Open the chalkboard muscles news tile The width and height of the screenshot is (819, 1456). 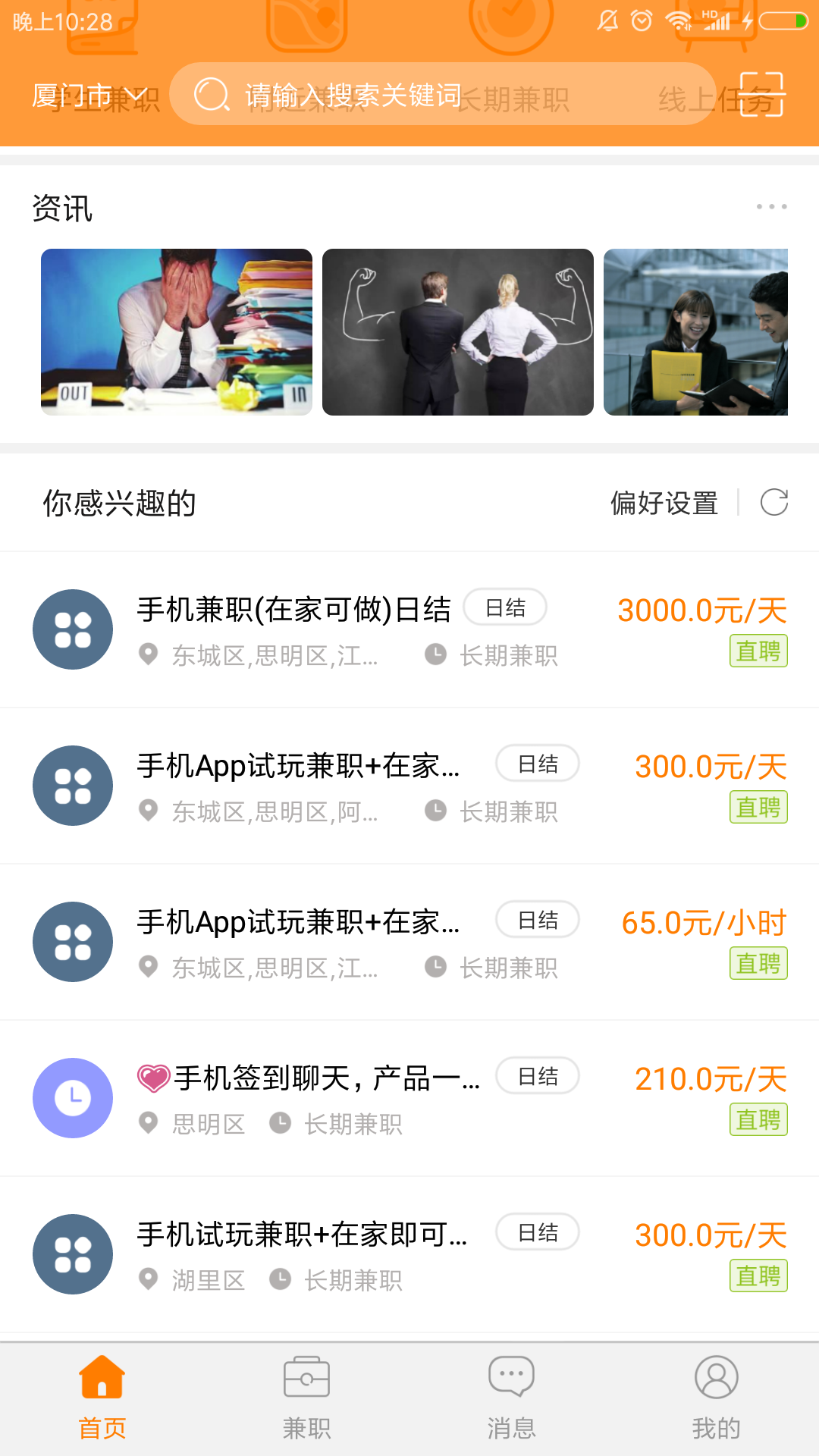click(458, 332)
